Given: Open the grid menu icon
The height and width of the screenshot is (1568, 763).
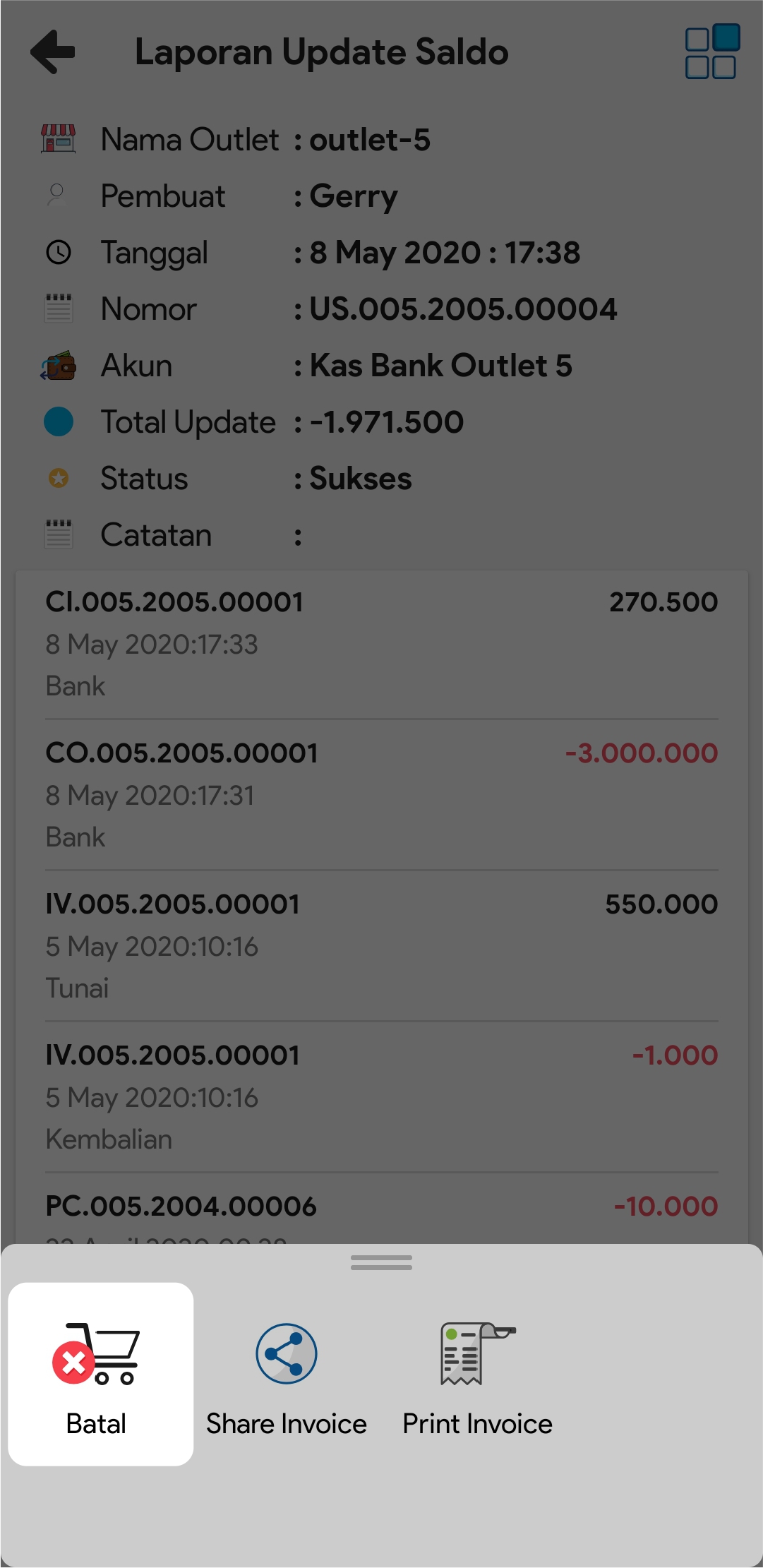Looking at the screenshot, I should pyautogui.click(x=711, y=52).
